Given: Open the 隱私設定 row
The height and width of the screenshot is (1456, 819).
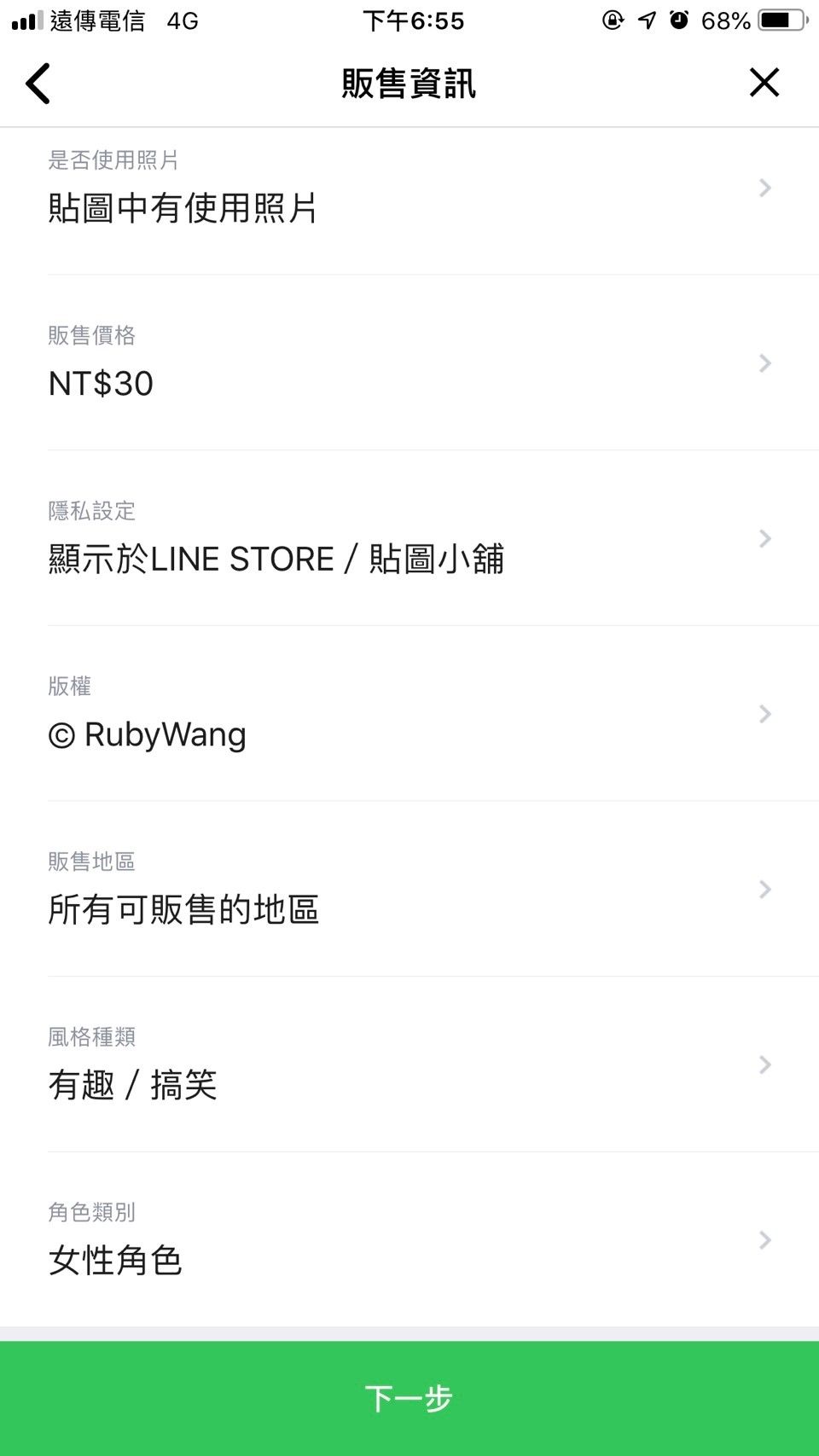Looking at the screenshot, I should pos(409,538).
